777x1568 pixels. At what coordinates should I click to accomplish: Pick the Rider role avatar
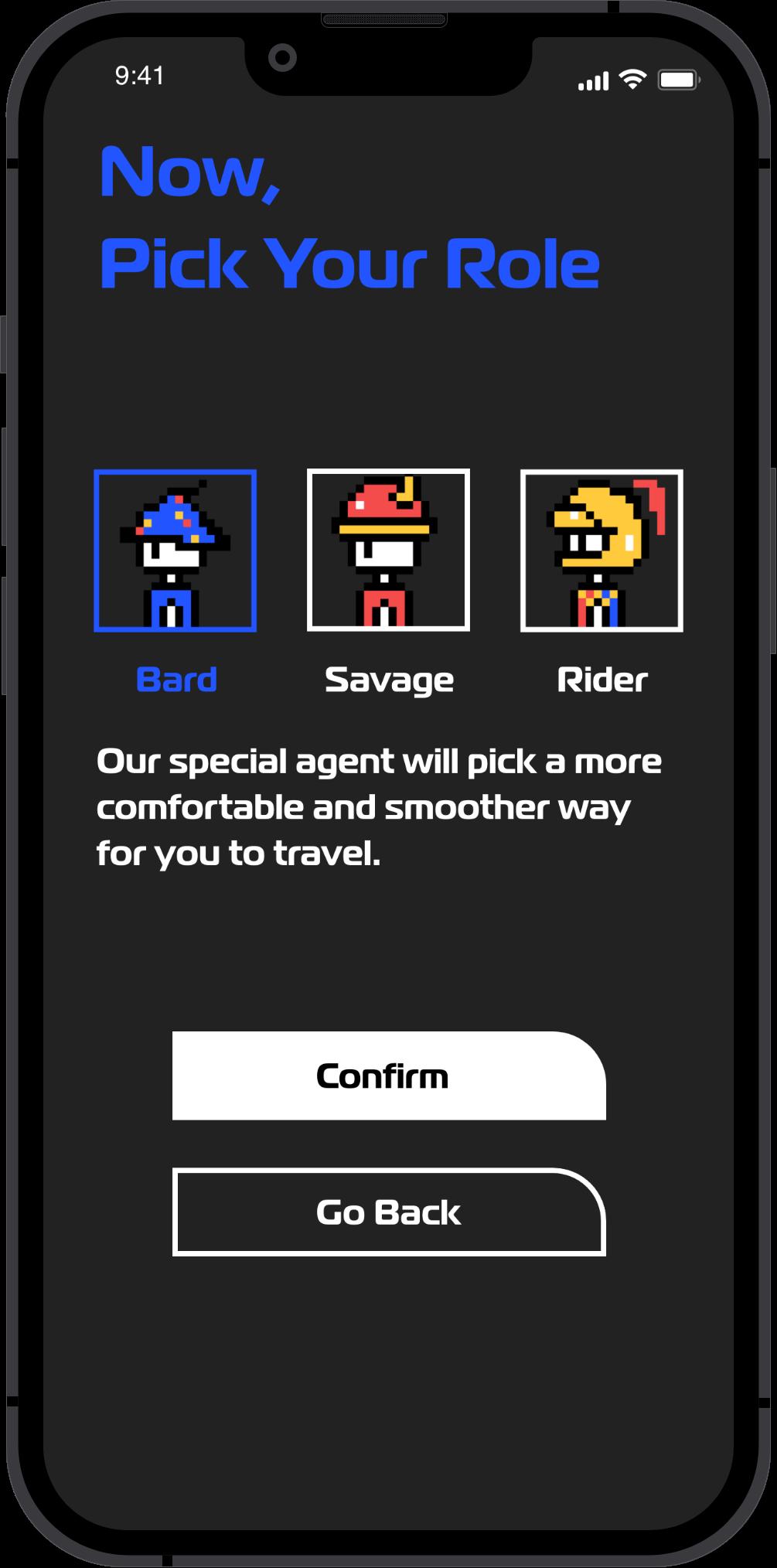click(x=601, y=551)
